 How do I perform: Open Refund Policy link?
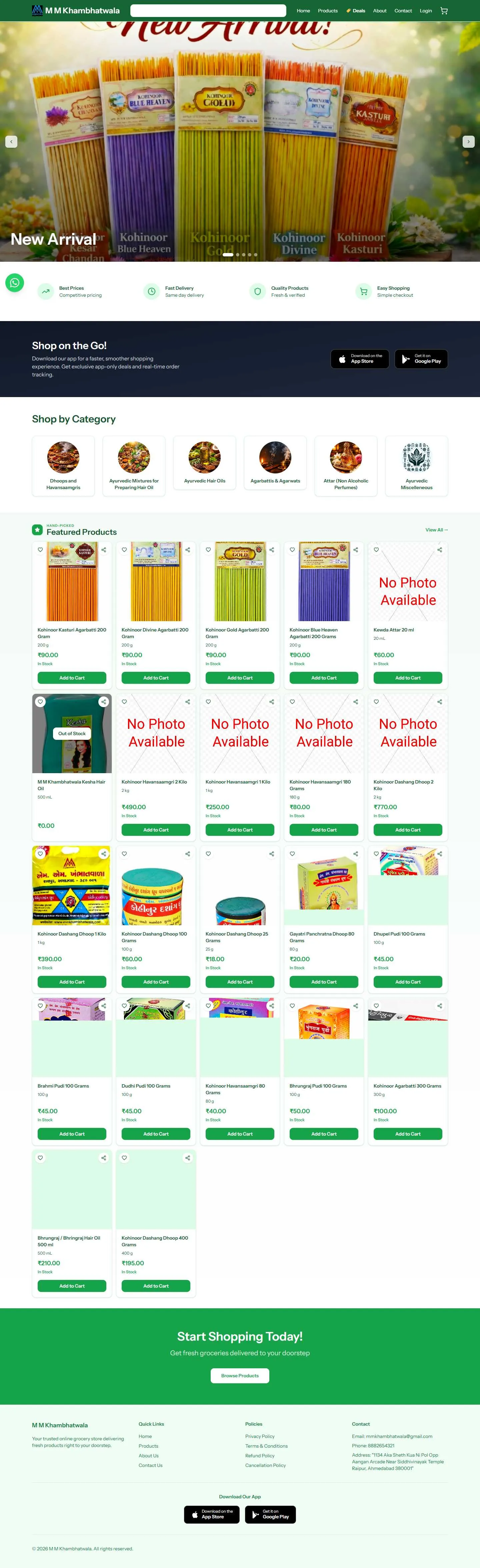click(x=260, y=1455)
